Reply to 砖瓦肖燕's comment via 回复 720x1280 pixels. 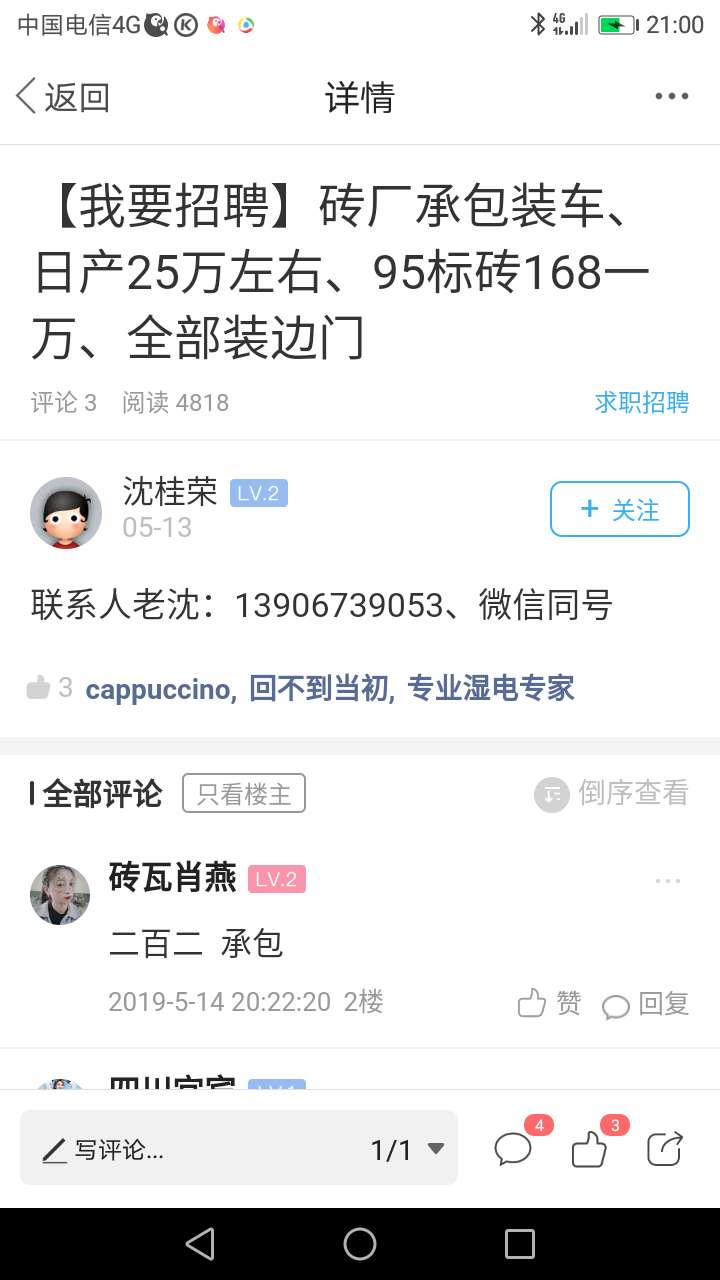click(646, 1004)
